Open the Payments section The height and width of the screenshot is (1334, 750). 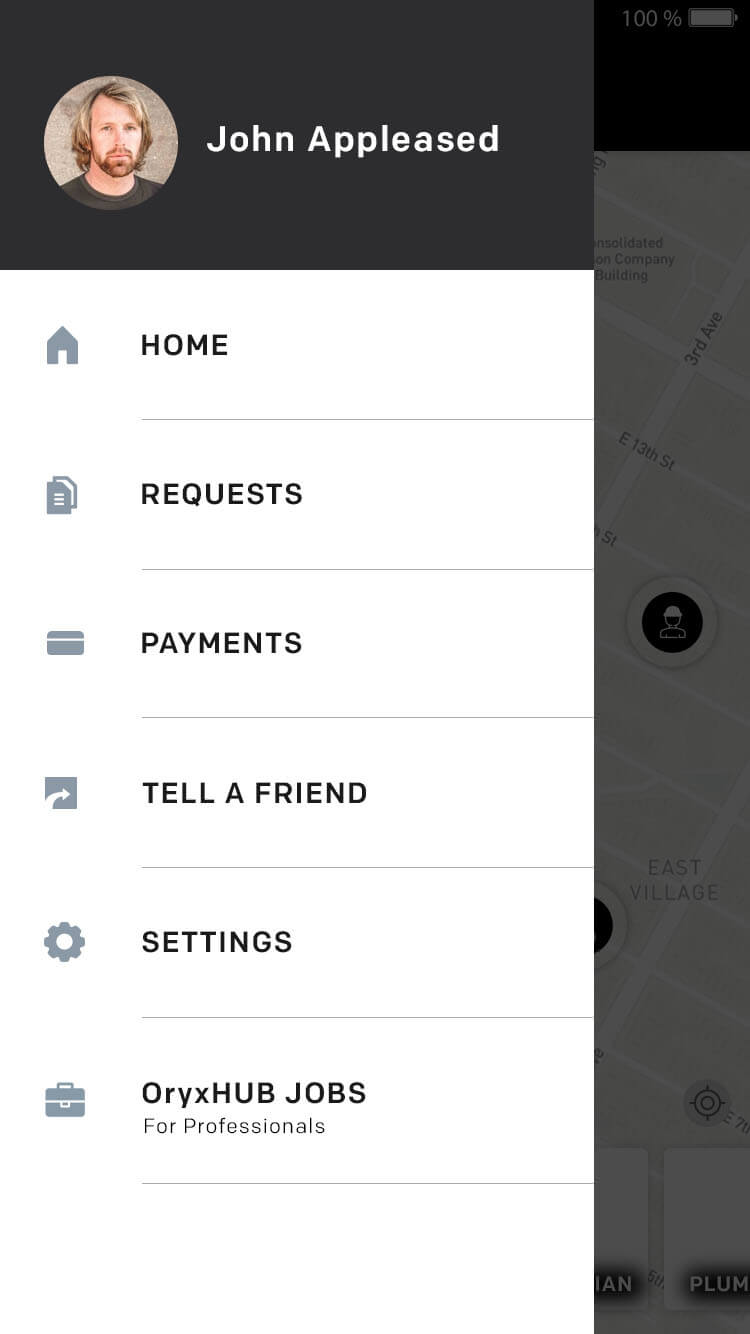297,644
